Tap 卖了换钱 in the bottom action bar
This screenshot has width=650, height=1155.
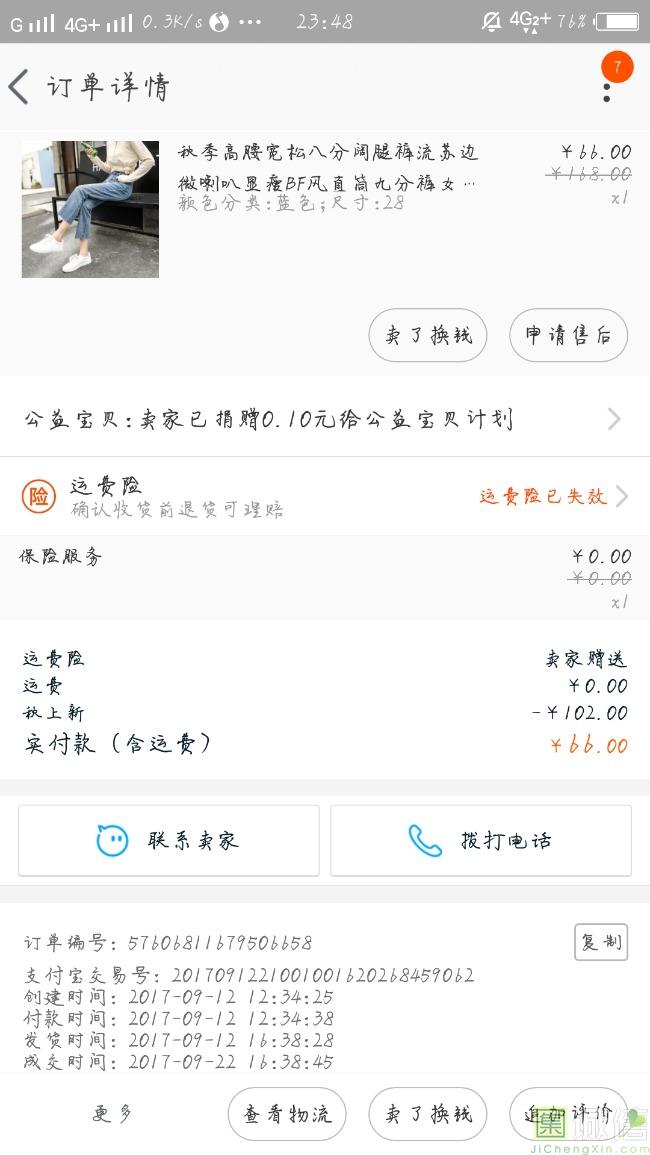click(x=428, y=1114)
